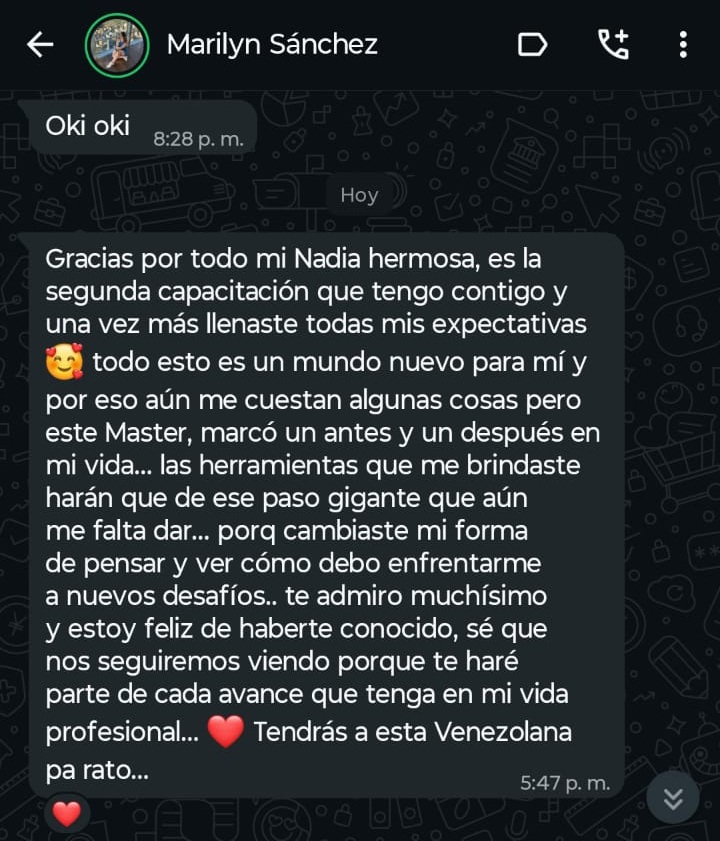Start a call with Marilyn Sánchez
Image resolution: width=720 pixels, height=841 pixels.
[x=612, y=45]
